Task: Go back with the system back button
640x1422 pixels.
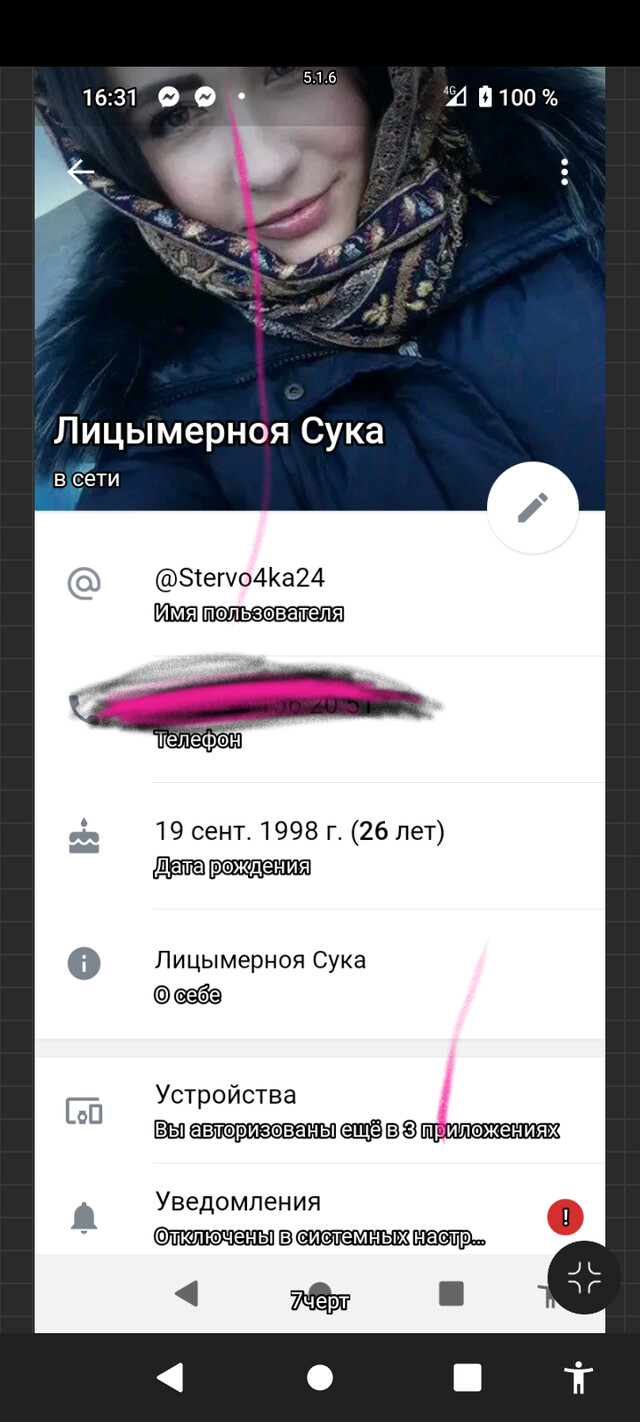Action: tap(170, 1377)
